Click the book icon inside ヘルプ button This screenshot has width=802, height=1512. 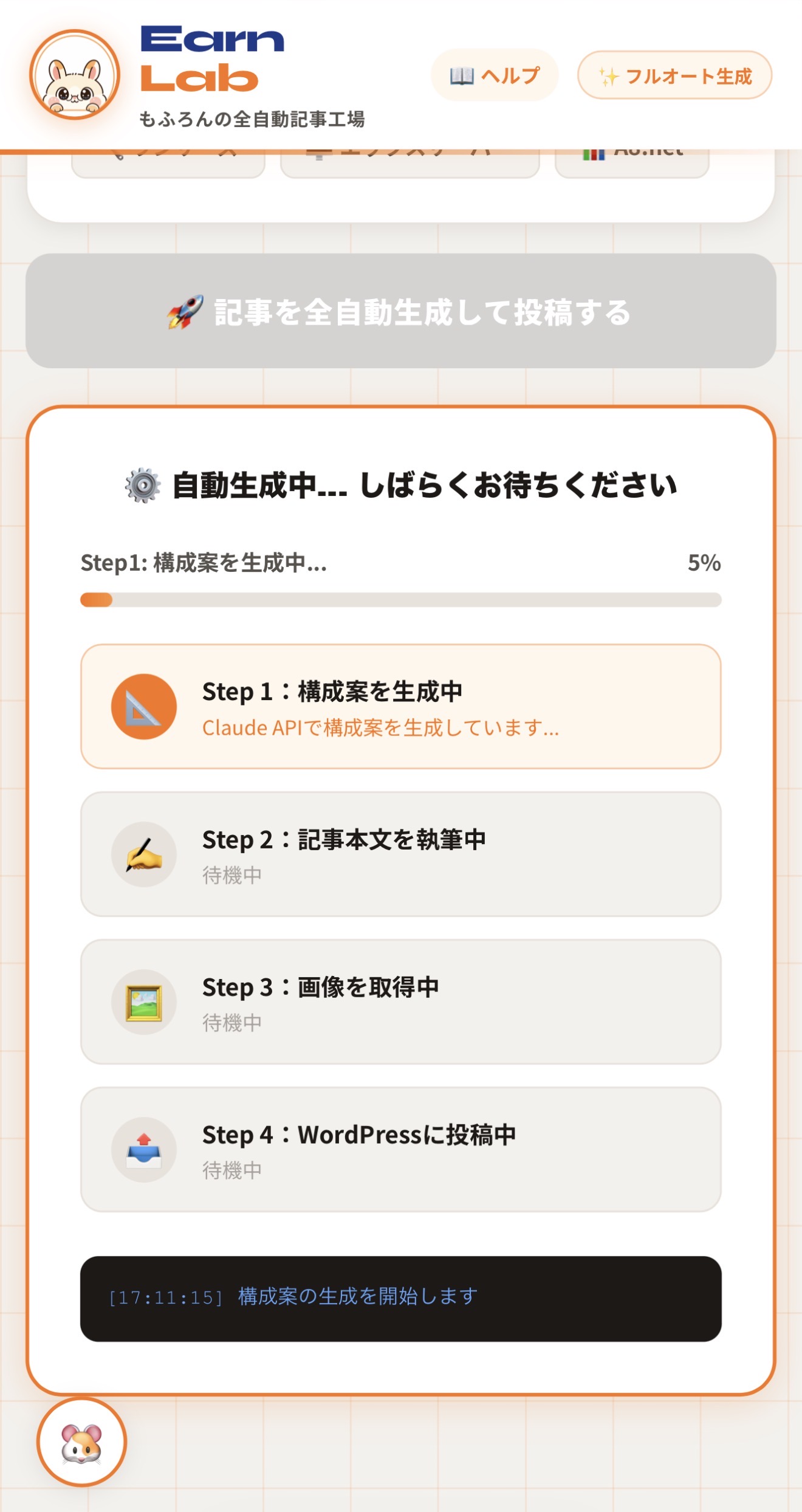pyautogui.click(x=461, y=76)
